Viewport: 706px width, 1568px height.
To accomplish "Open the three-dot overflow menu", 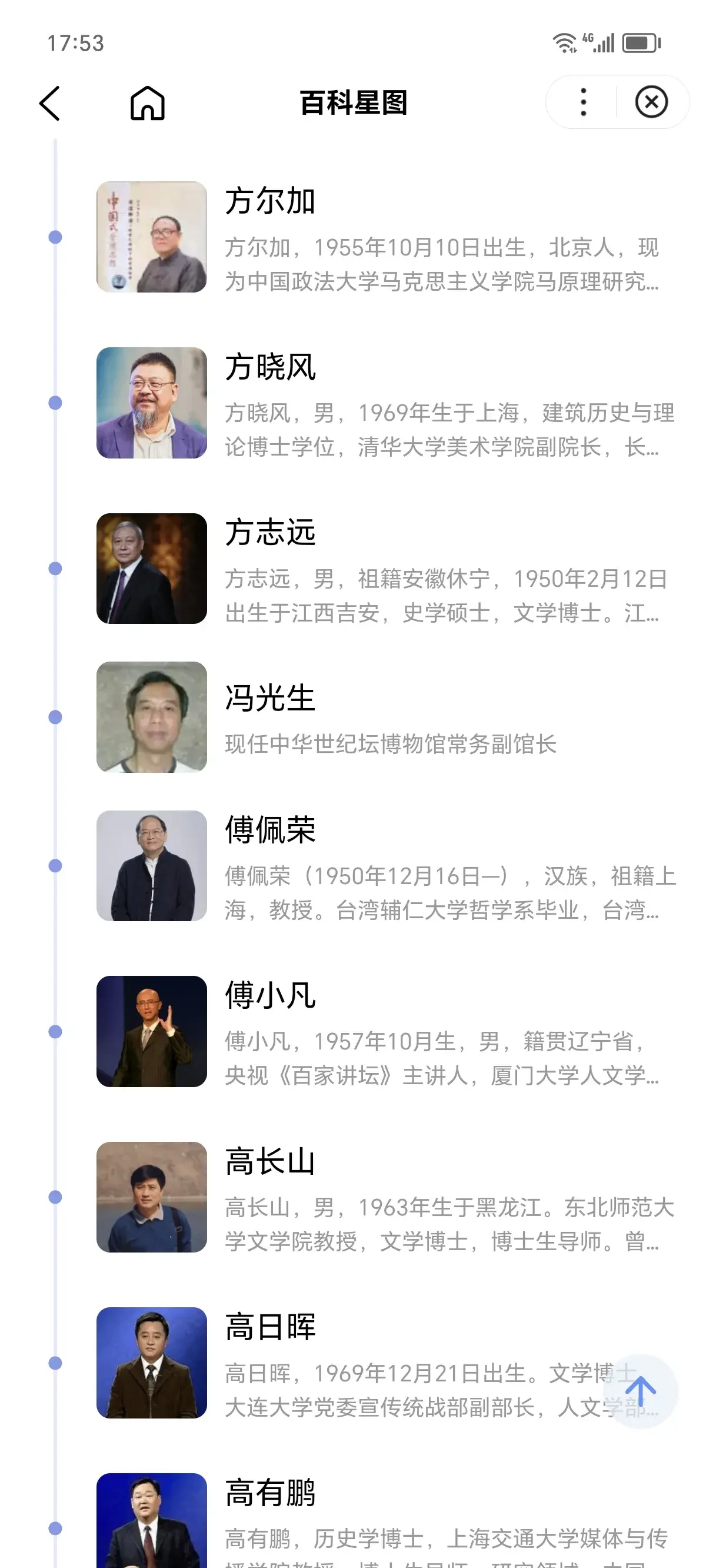I will 583,102.
